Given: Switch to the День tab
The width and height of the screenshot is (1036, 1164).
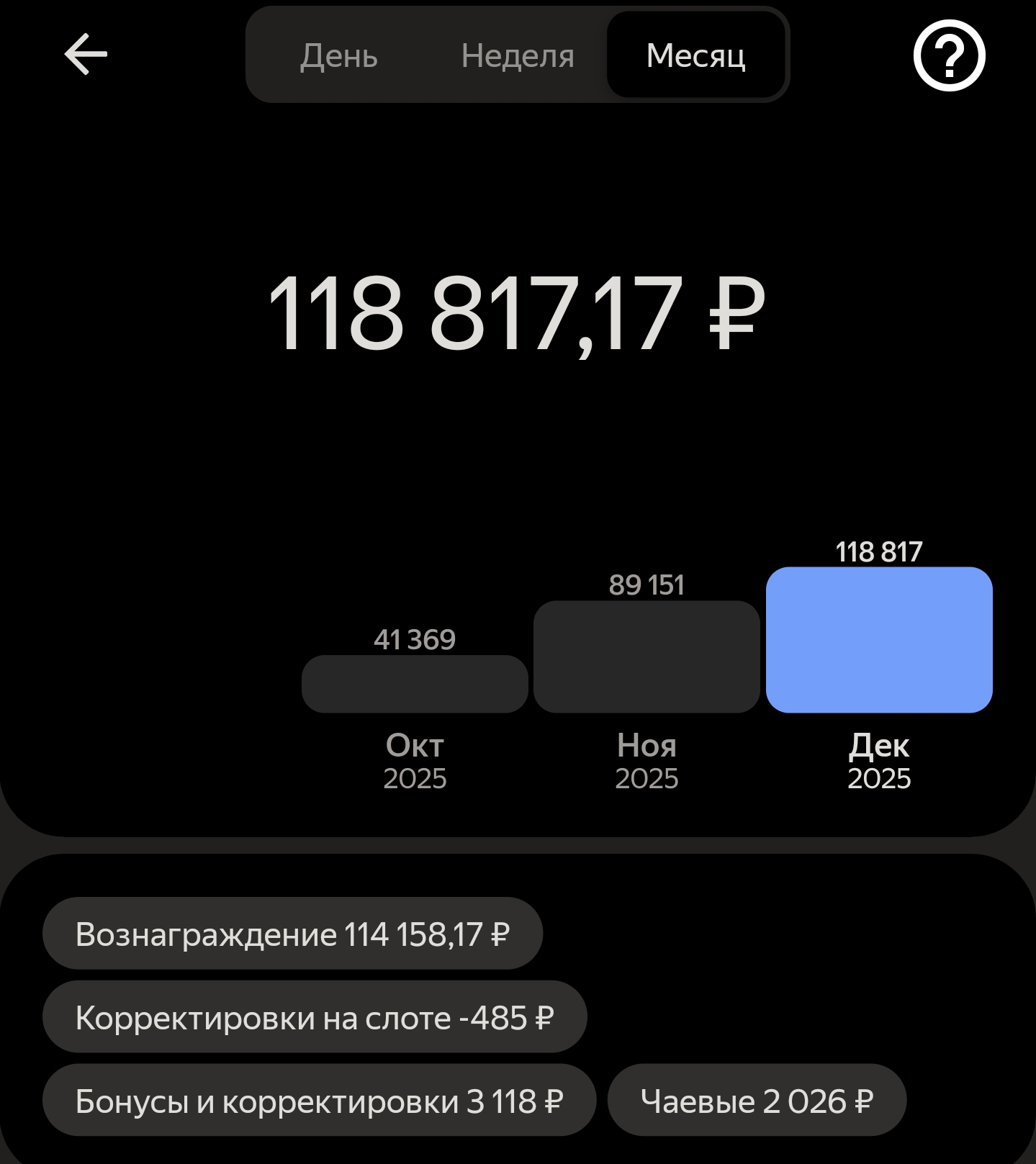Looking at the screenshot, I should click(338, 55).
